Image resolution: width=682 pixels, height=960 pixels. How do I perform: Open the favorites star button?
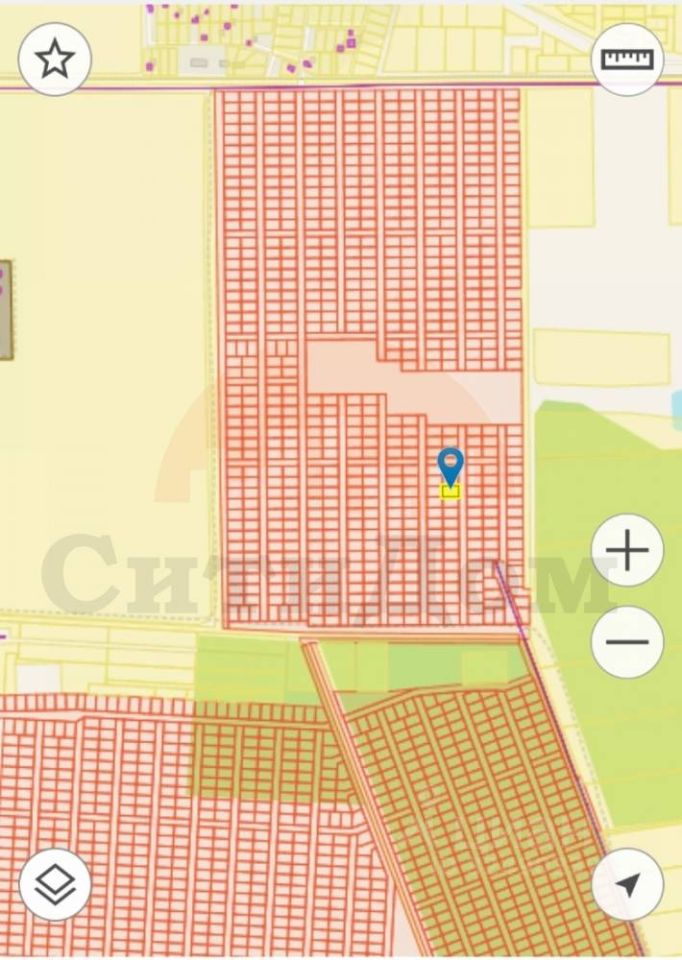point(55,59)
